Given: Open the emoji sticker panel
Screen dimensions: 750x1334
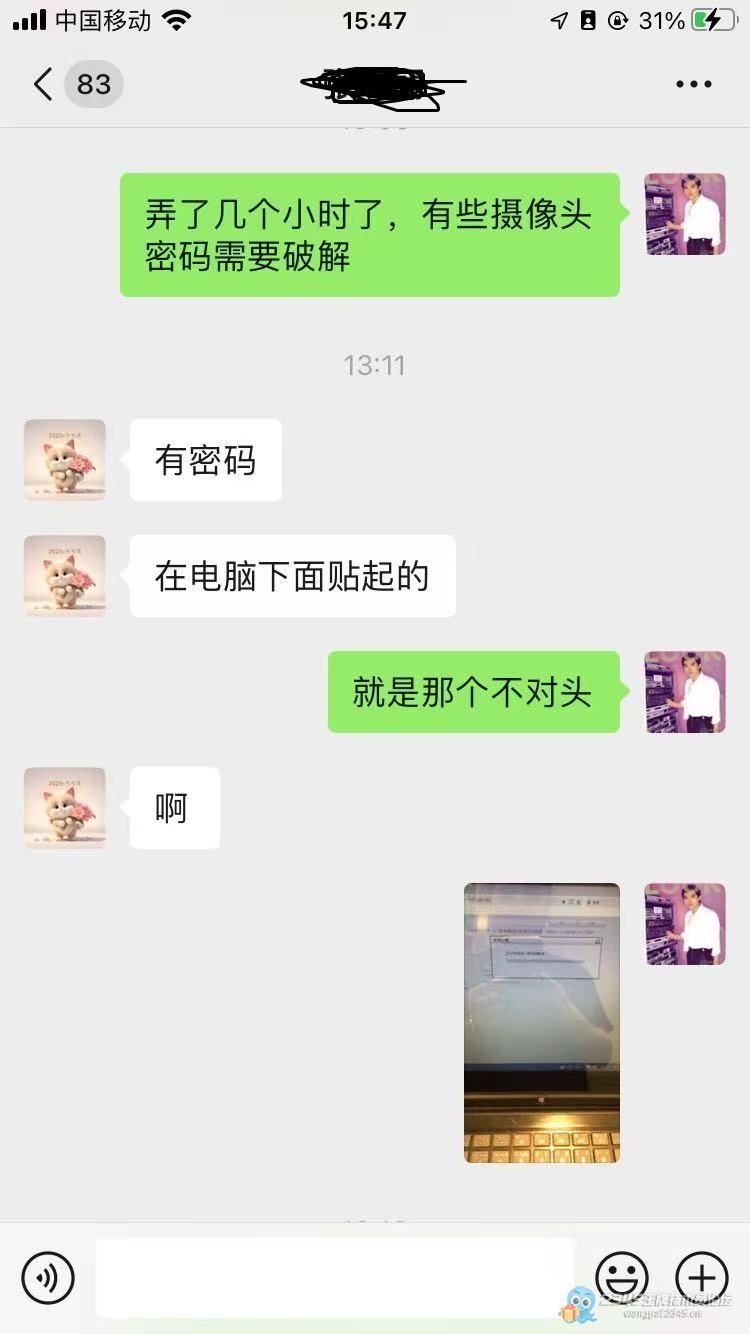Looking at the screenshot, I should tap(621, 1277).
